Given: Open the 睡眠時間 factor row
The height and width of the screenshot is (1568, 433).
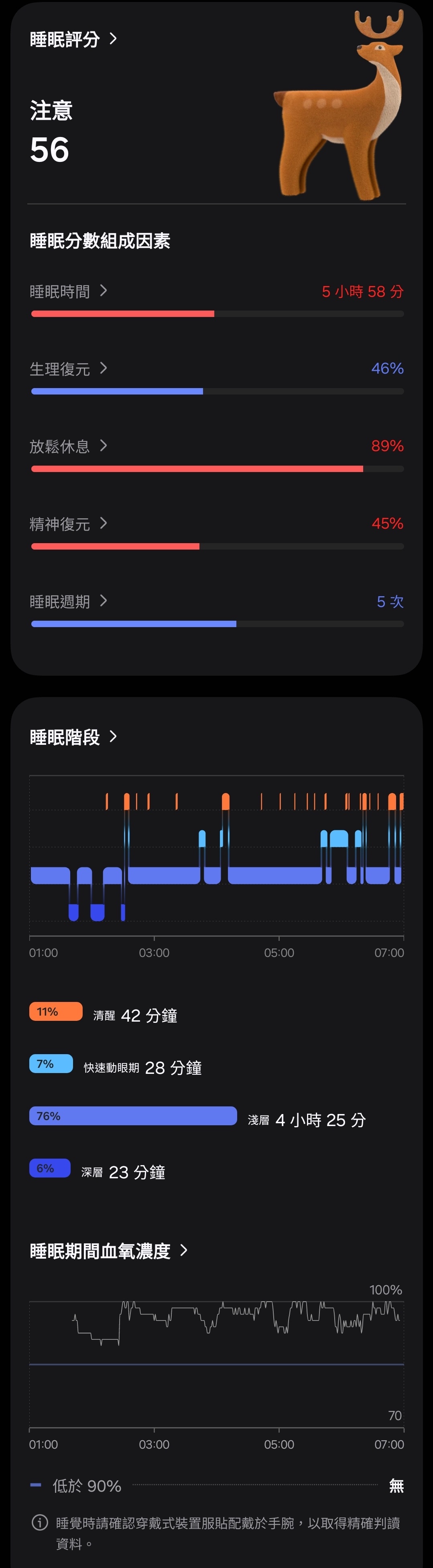Looking at the screenshot, I should pos(68,292).
